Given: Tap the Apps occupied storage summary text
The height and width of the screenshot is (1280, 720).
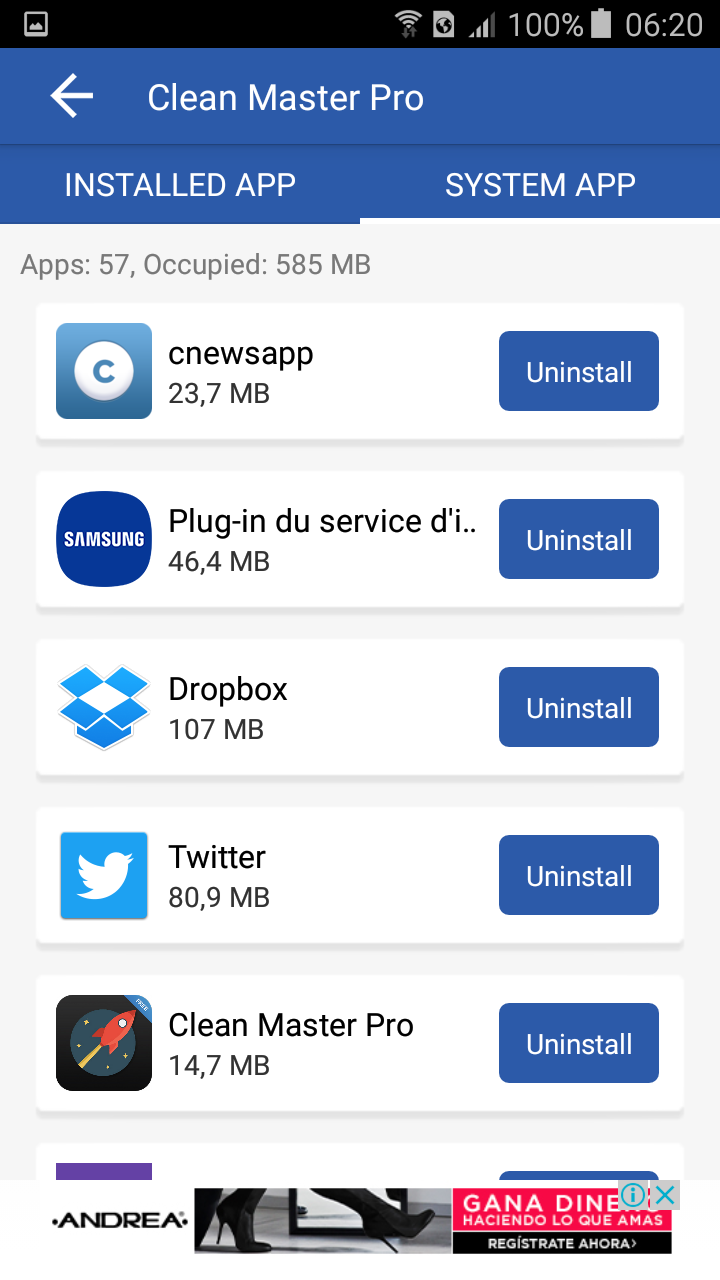Looking at the screenshot, I should point(195,265).
